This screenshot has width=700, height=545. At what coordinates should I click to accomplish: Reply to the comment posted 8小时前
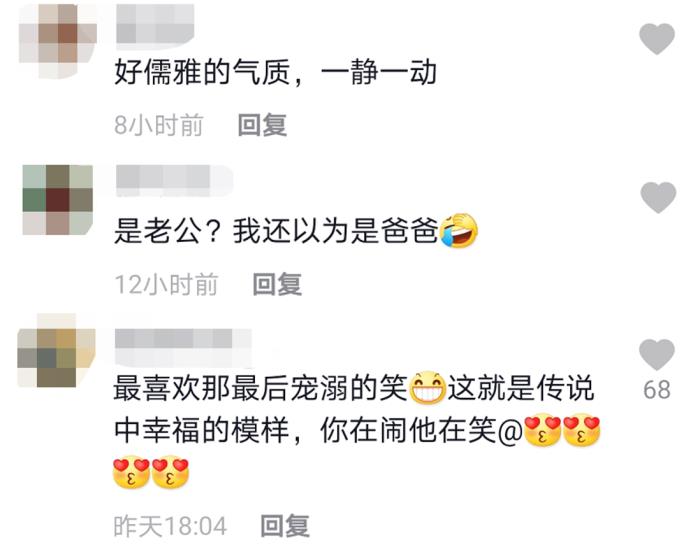coord(262,125)
